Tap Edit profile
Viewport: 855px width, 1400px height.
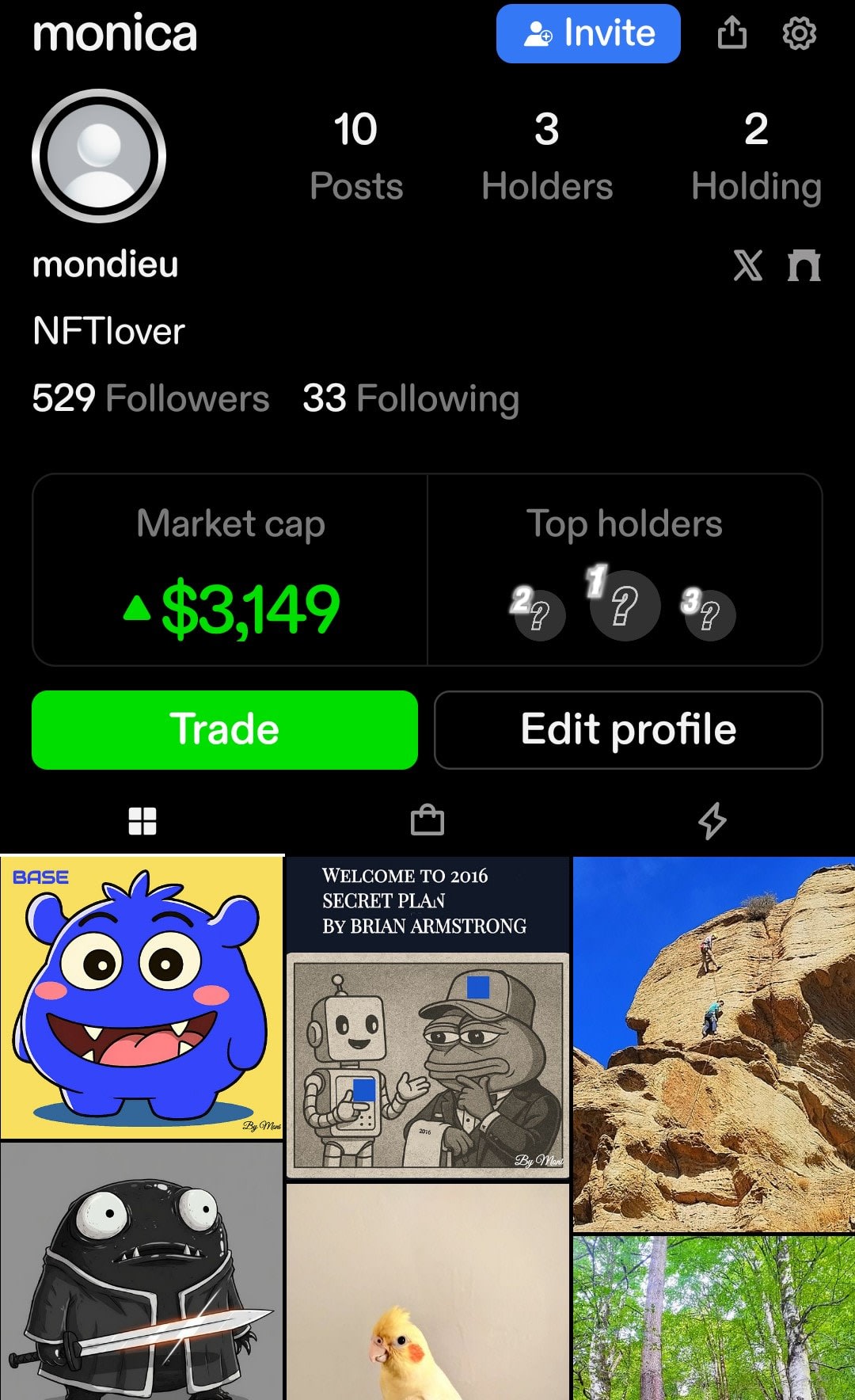(x=629, y=729)
